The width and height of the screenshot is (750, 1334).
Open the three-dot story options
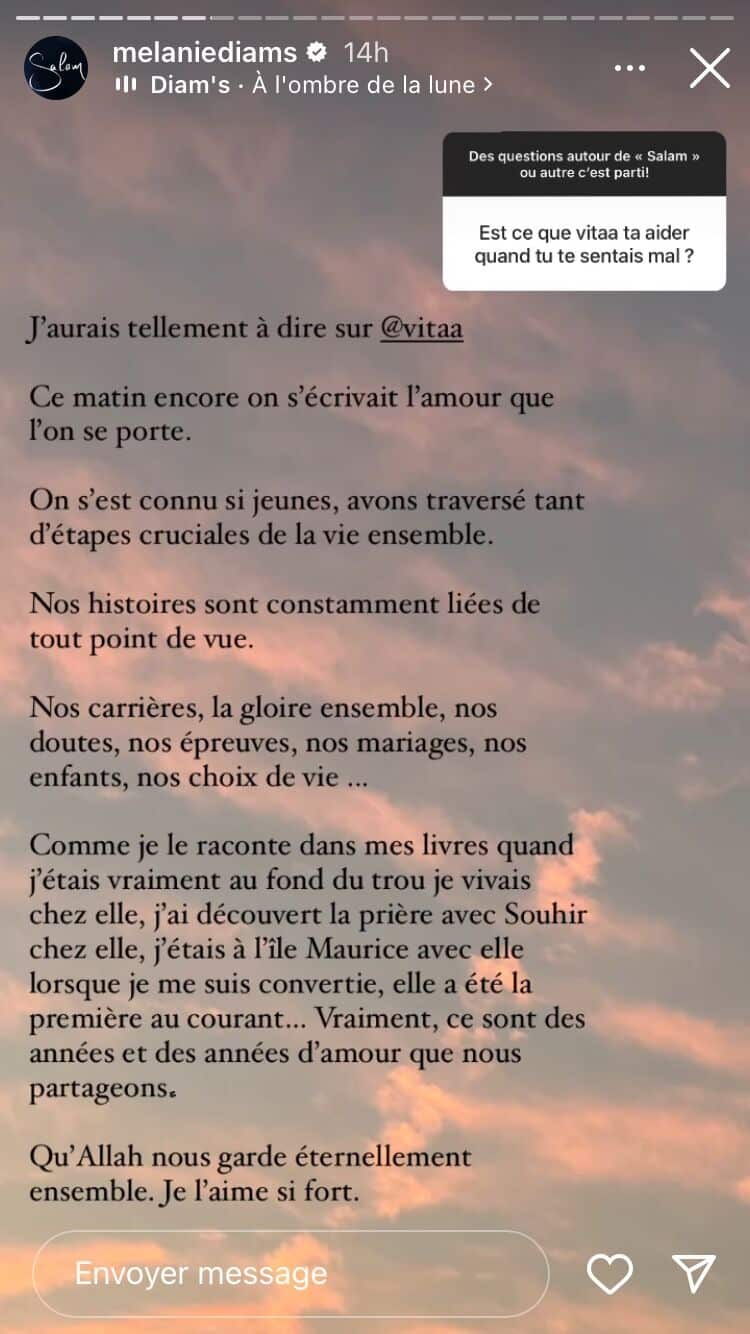[x=630, y=68]
